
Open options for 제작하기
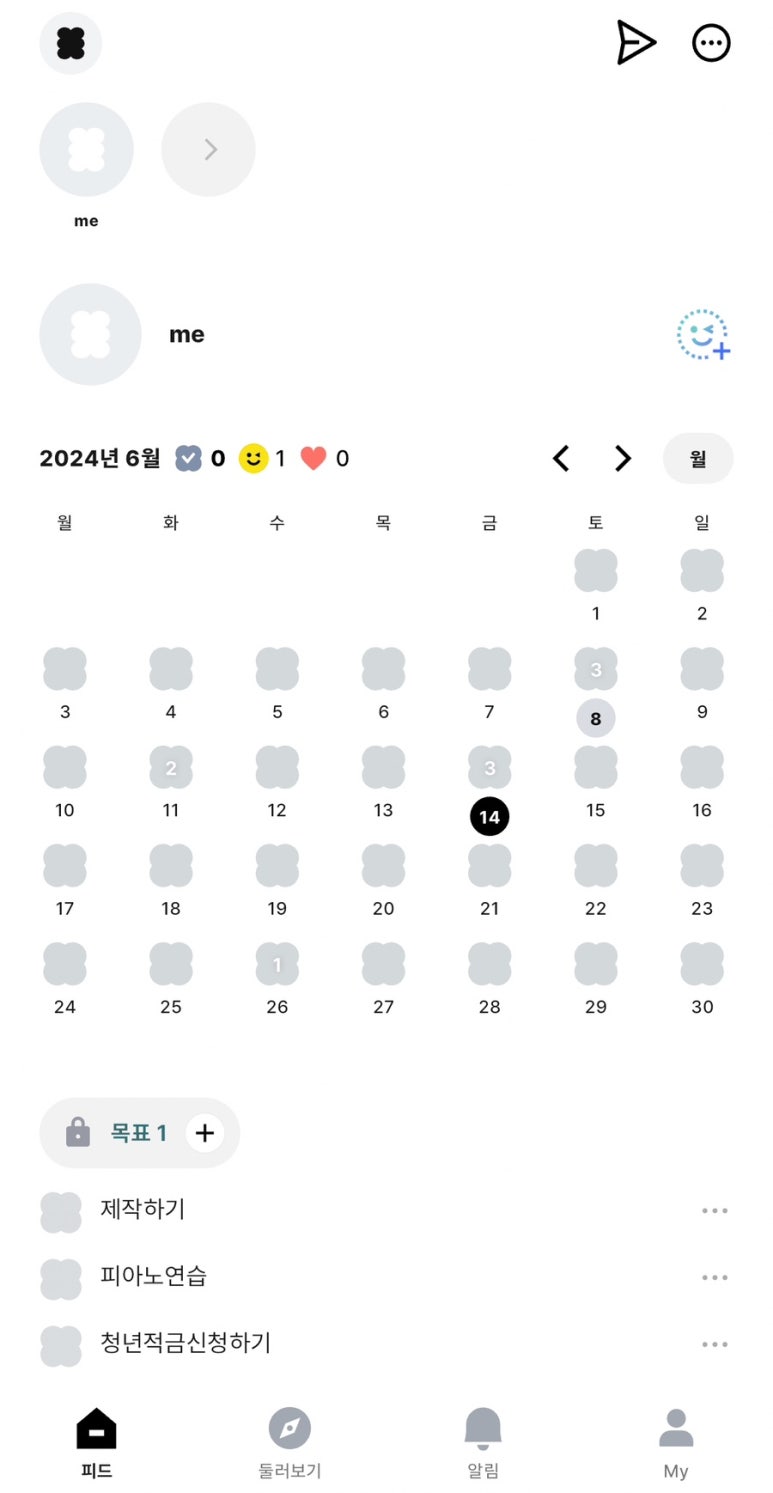point(714,1210)
